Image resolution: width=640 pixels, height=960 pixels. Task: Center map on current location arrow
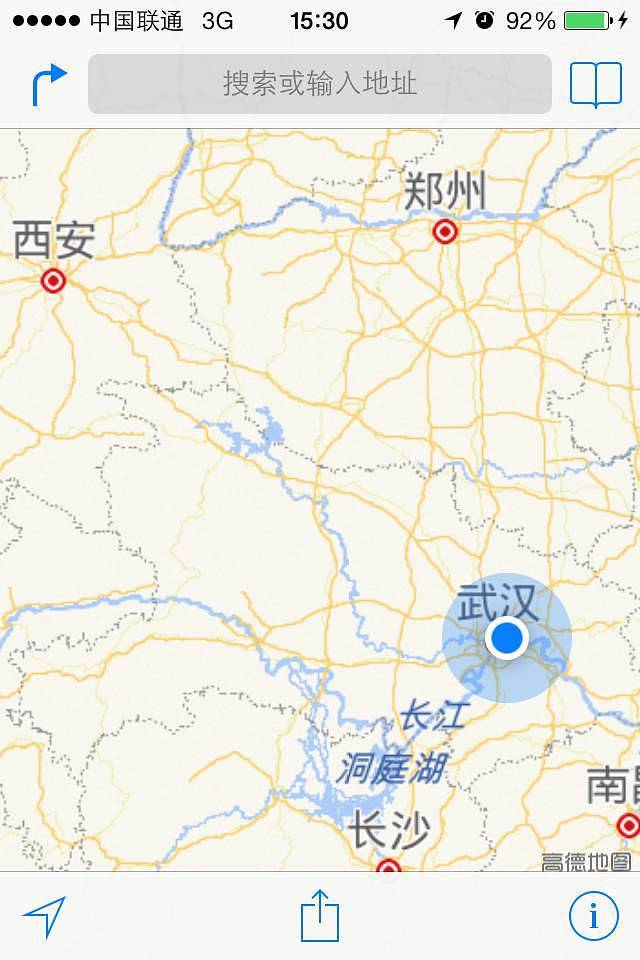(45, 916)
